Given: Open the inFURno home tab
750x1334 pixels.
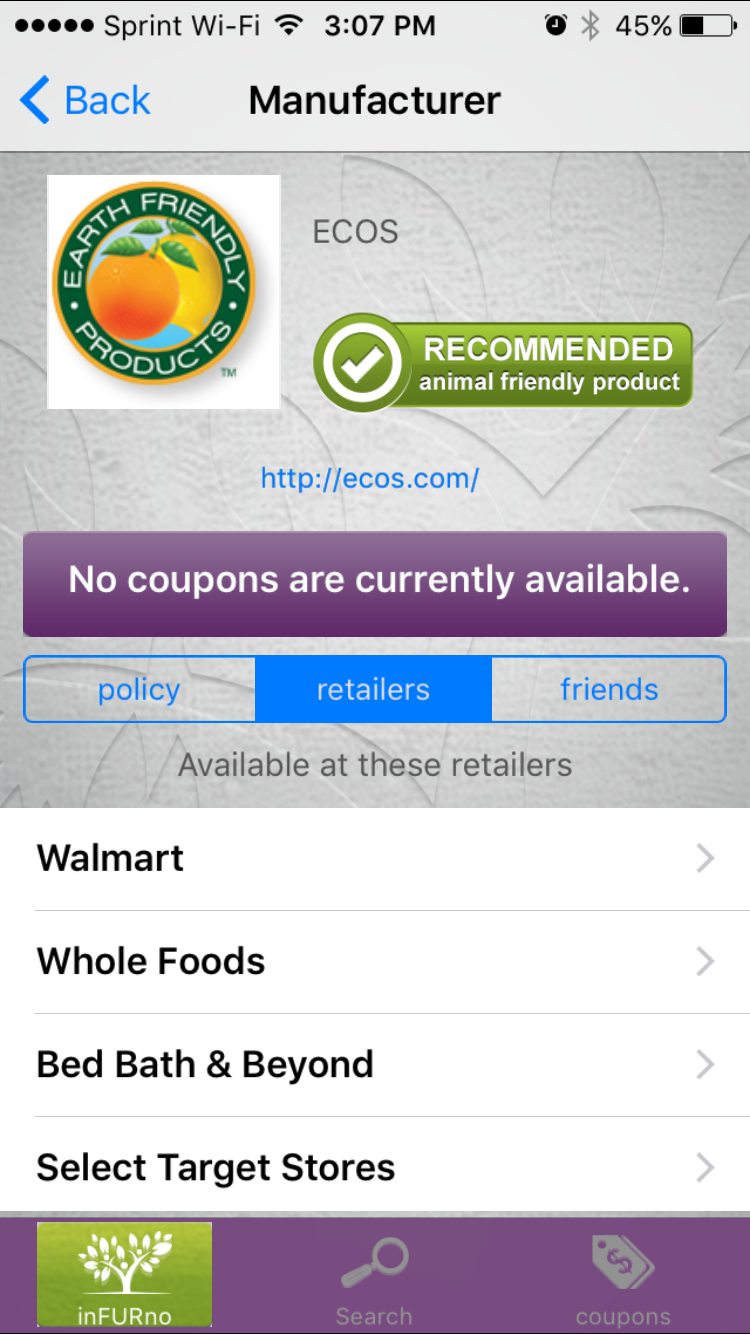Looking at the screenshot, I should click(x=124, y=1275).
